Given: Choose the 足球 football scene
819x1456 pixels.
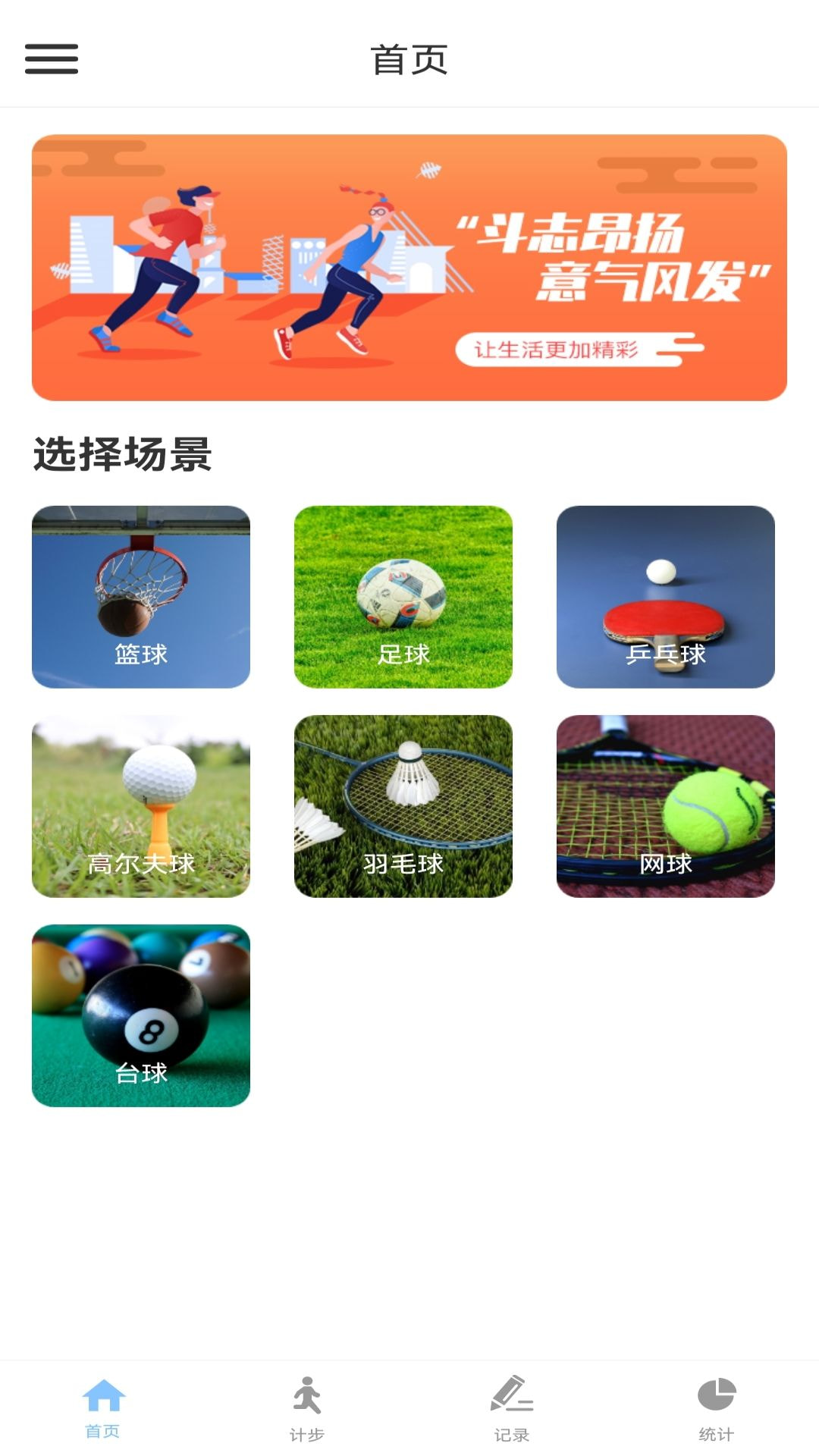Looking at the screenshot, I should pyautogui.click(x=403, y=597).
